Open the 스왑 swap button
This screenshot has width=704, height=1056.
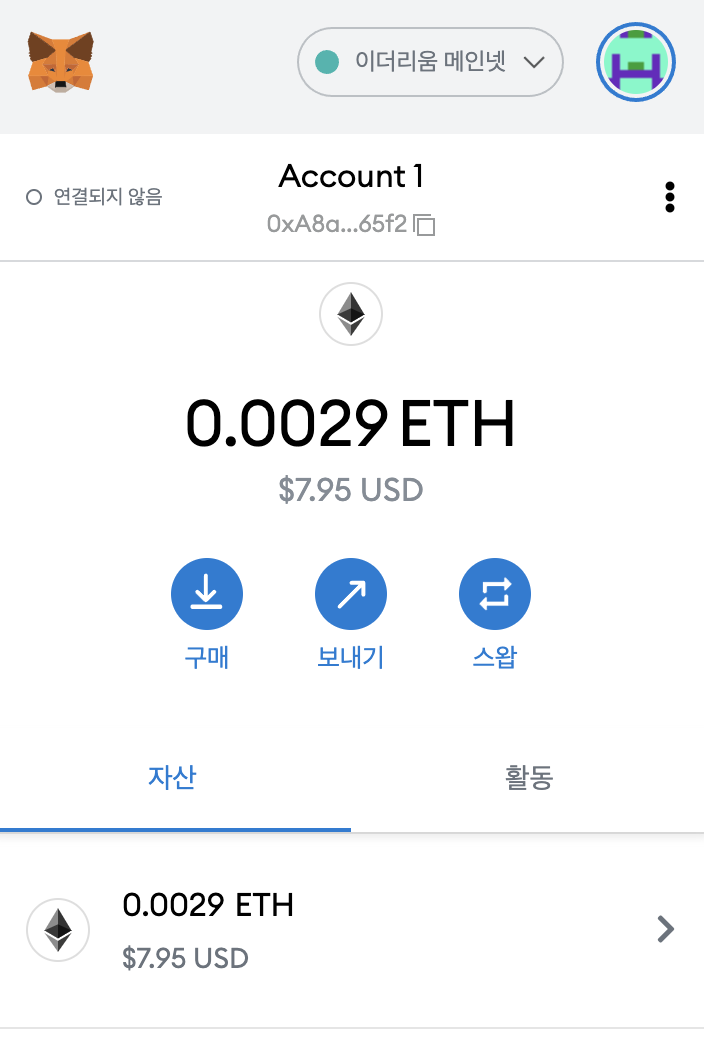pyautogui.click(x=494, y=596)
